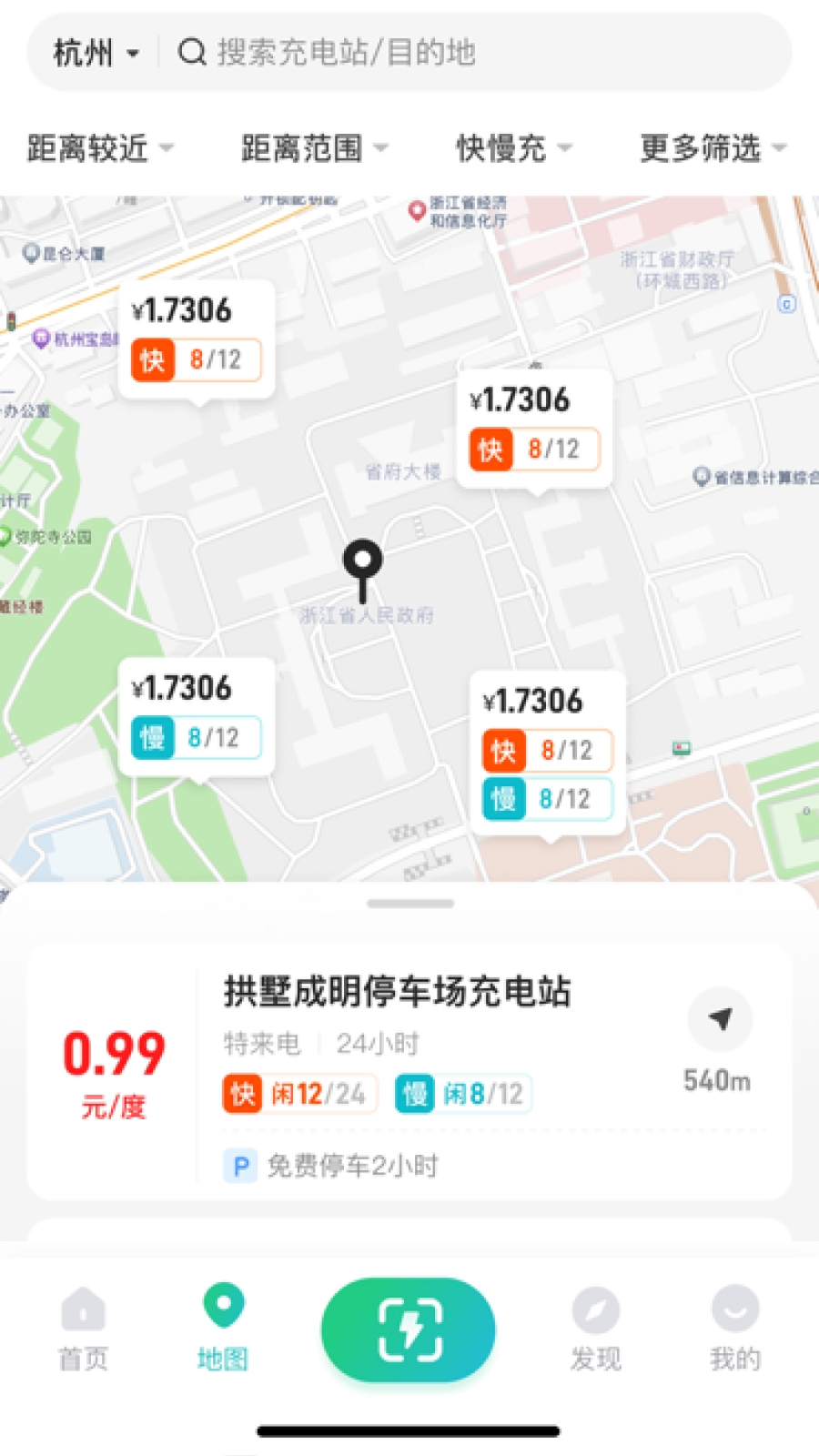Select the 慢 8/12 station marker on map
Viewport: 819px width, 1456px height.
197,717
